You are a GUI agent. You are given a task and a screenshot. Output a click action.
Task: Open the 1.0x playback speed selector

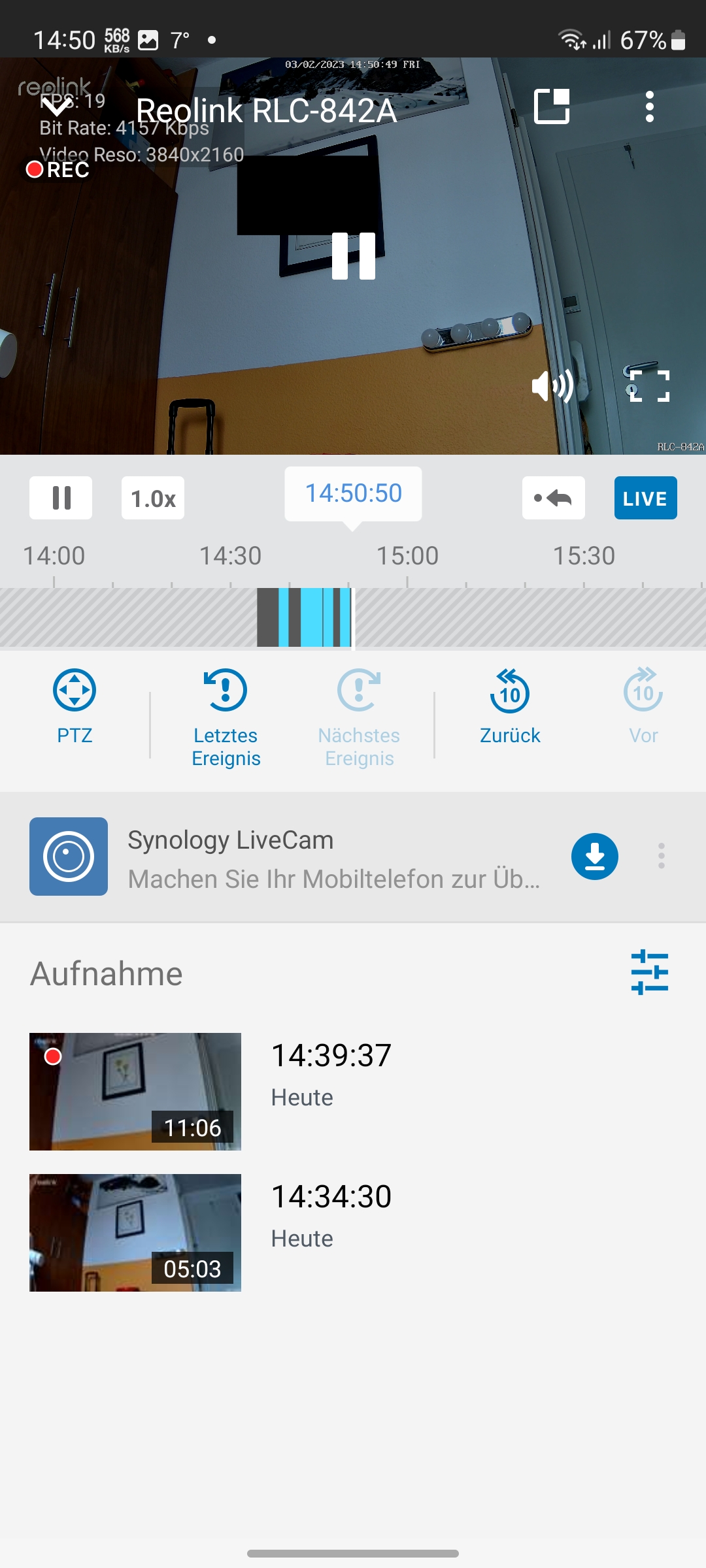(x=152, y=497)
